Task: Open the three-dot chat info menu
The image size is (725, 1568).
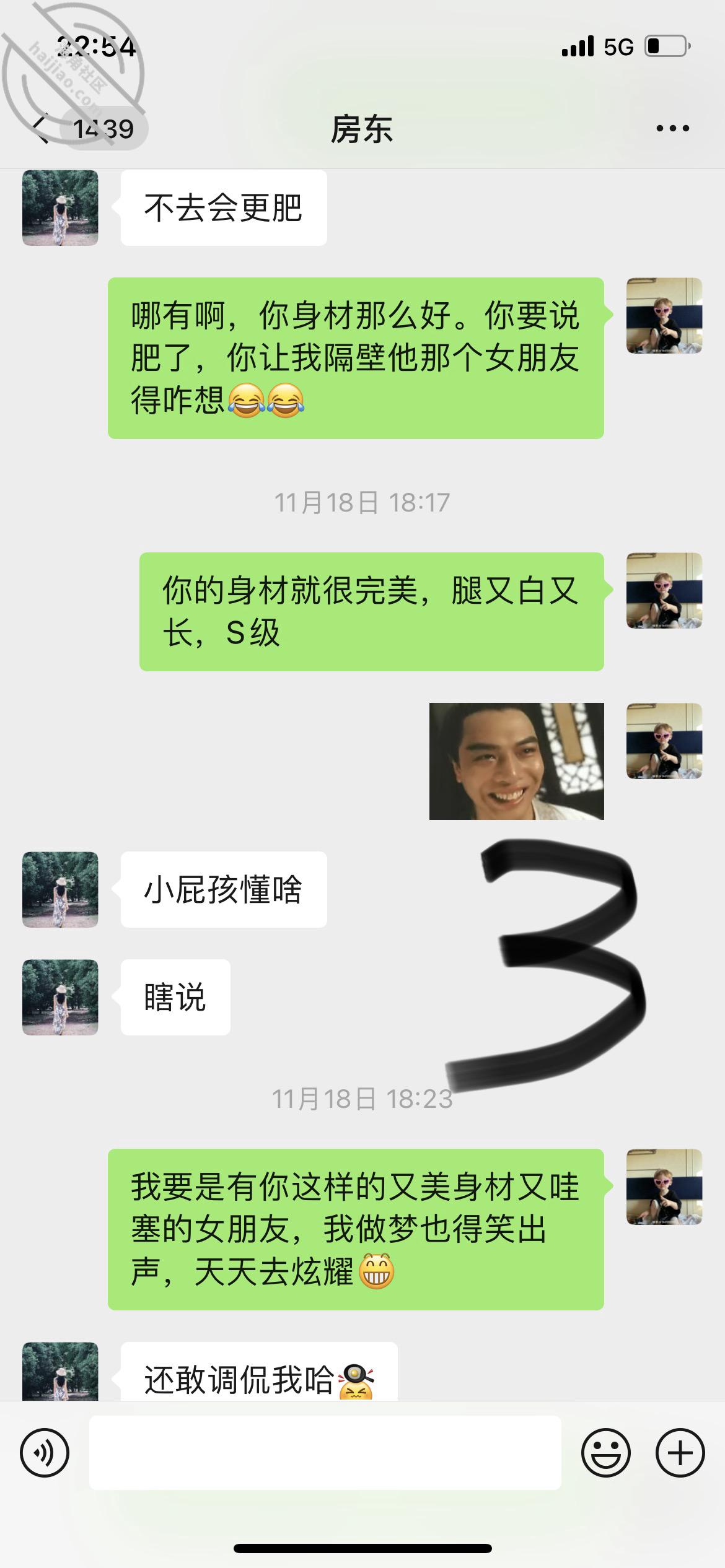Action: click(x=672, y=129)
